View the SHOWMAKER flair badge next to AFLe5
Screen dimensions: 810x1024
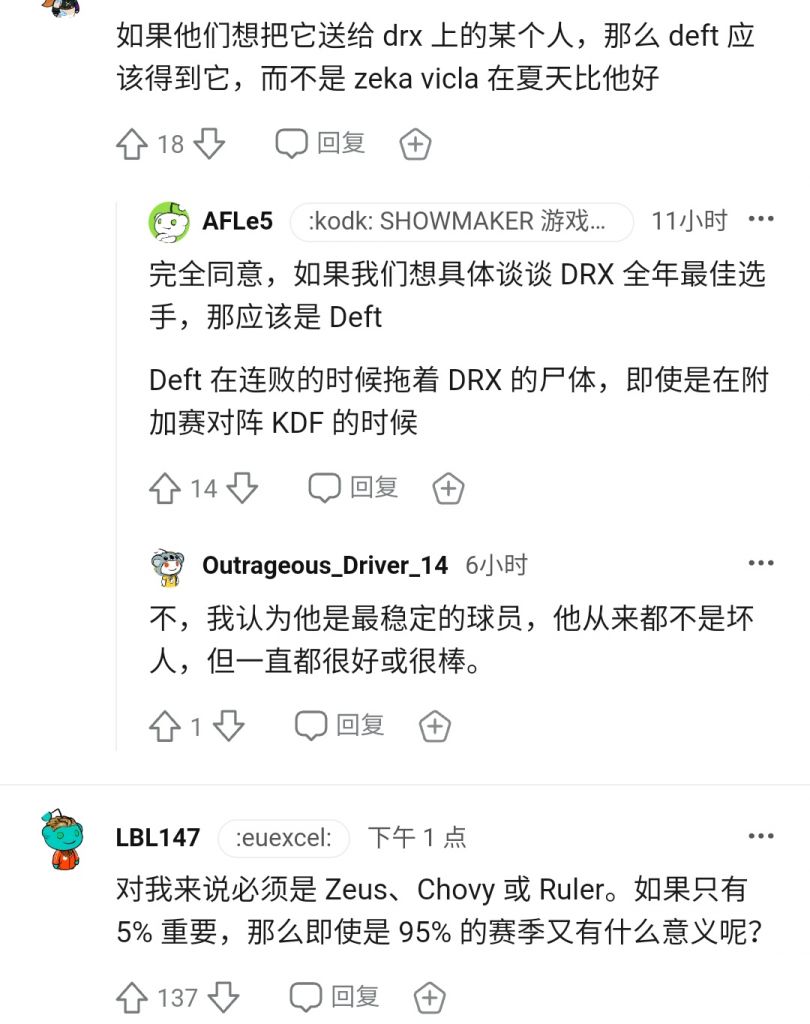tap(464, 222)
